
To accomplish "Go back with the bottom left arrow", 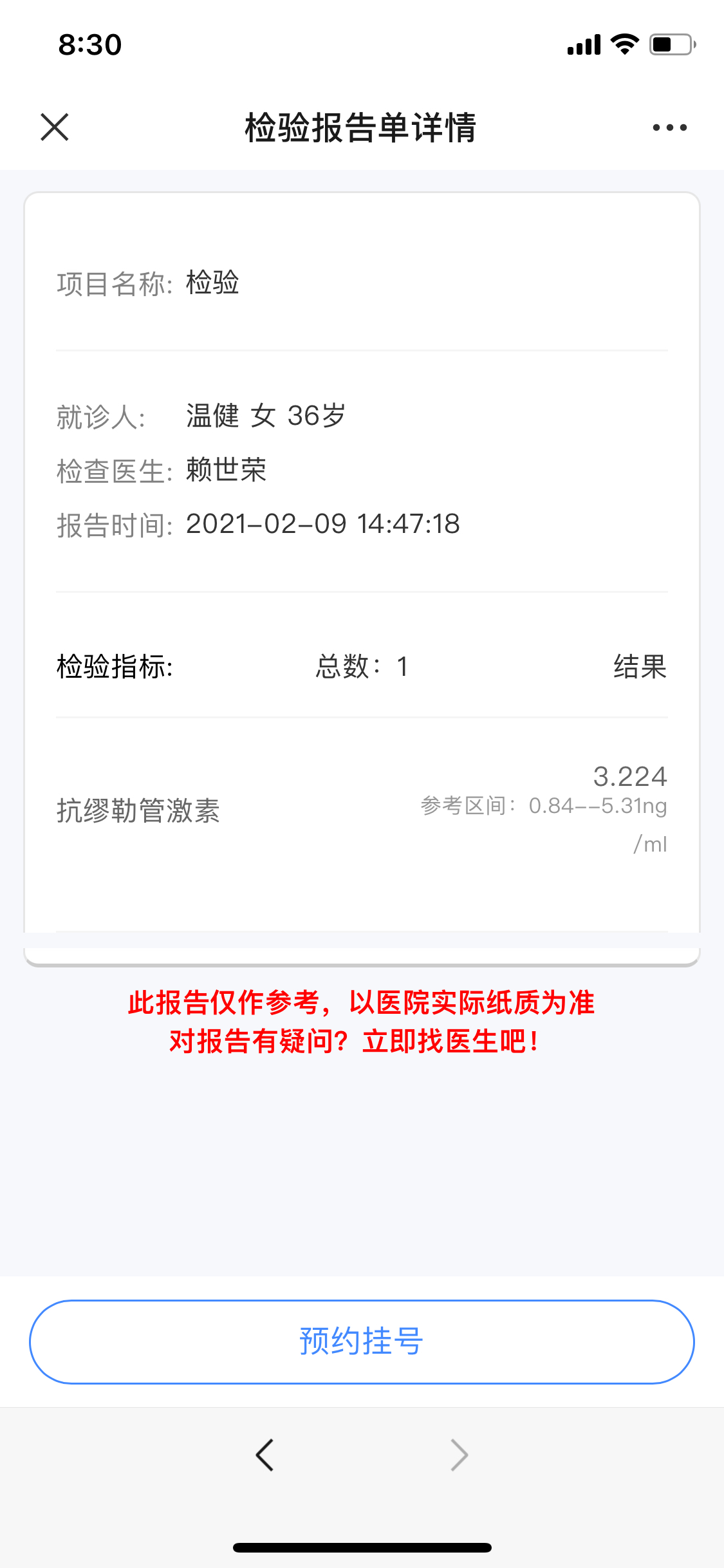I will pyautogui.click(x=265, y=1455).
